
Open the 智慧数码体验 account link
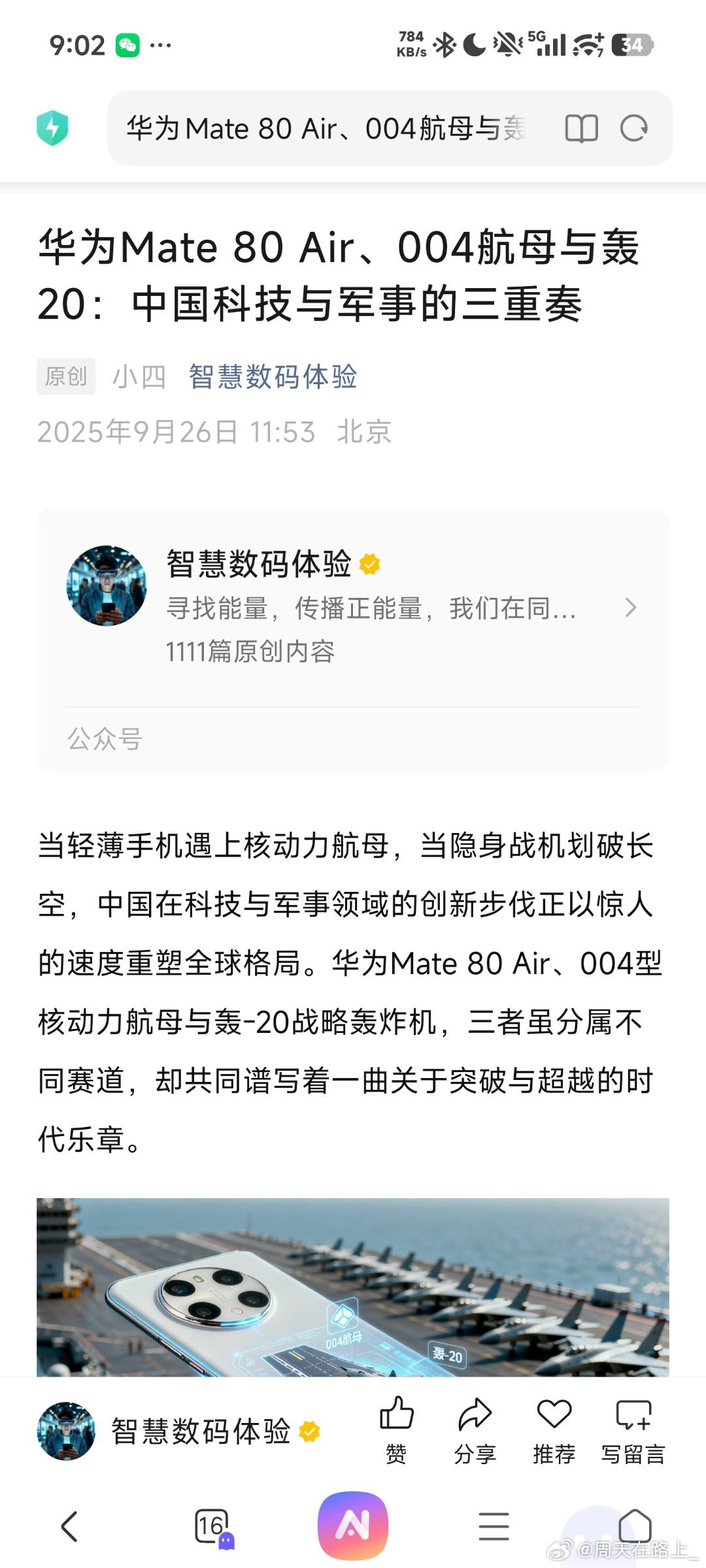(x=272, y=377)
